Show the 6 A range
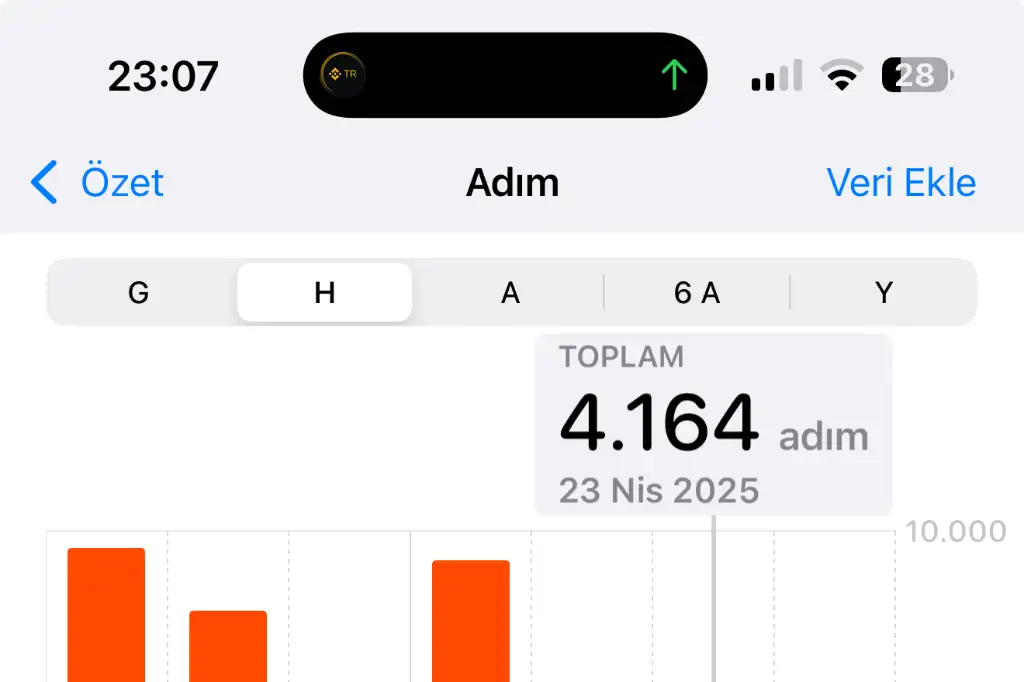1024x682 pixels. (x=697, y=293)
